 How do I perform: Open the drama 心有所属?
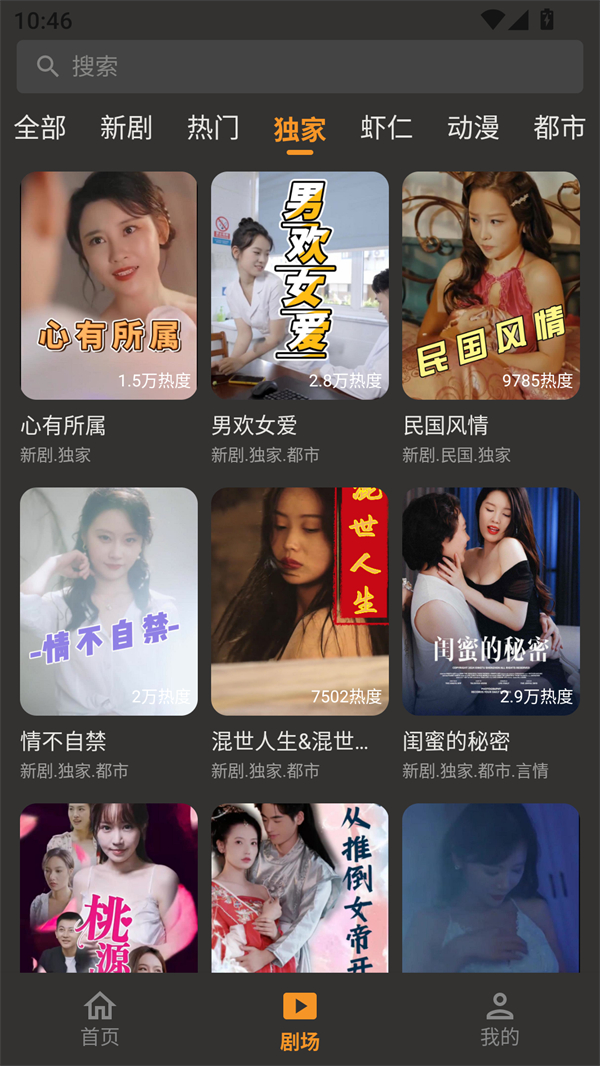[x=109, y=286]
